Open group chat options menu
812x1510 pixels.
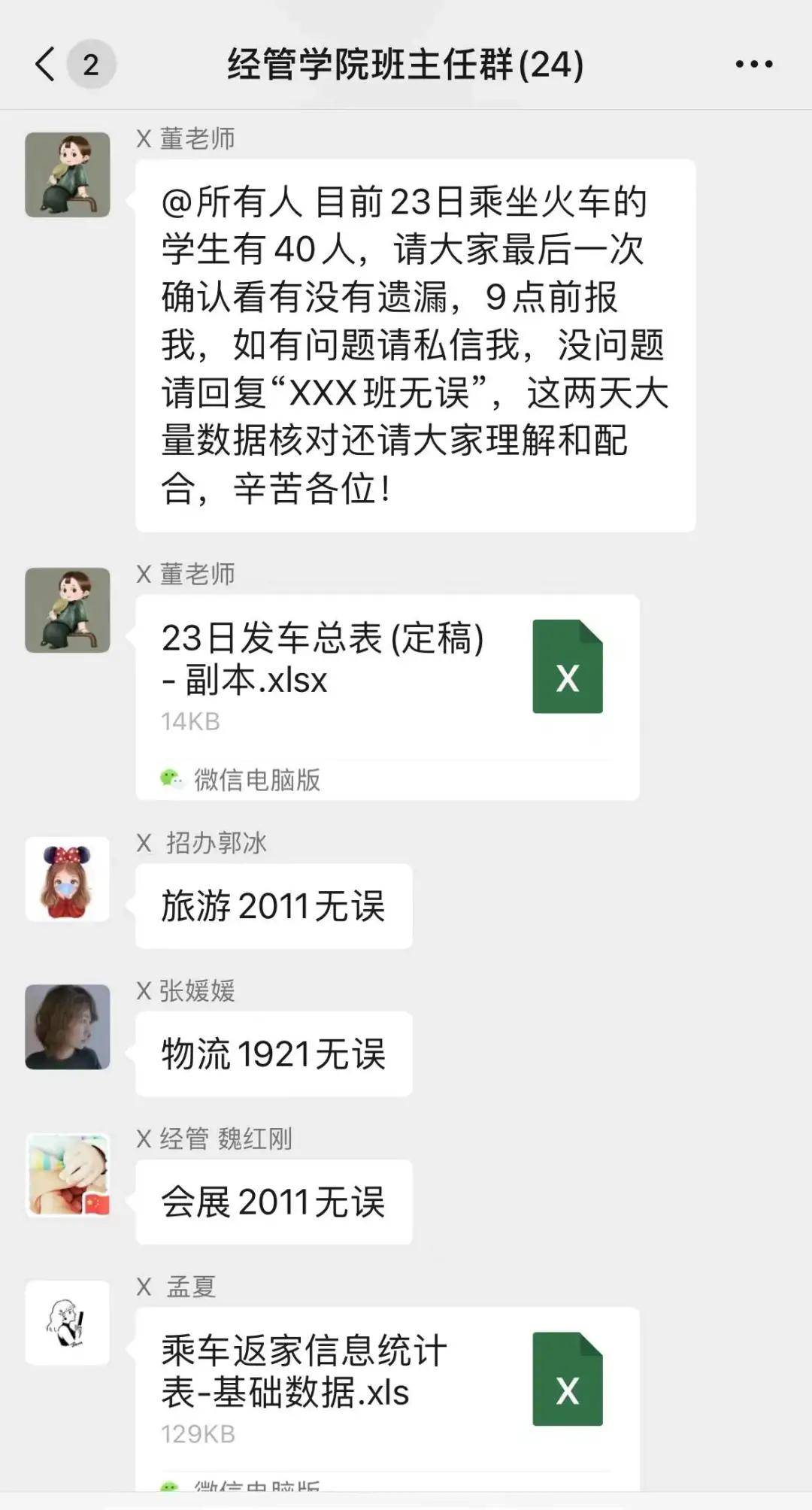click(x=753, y=65)
